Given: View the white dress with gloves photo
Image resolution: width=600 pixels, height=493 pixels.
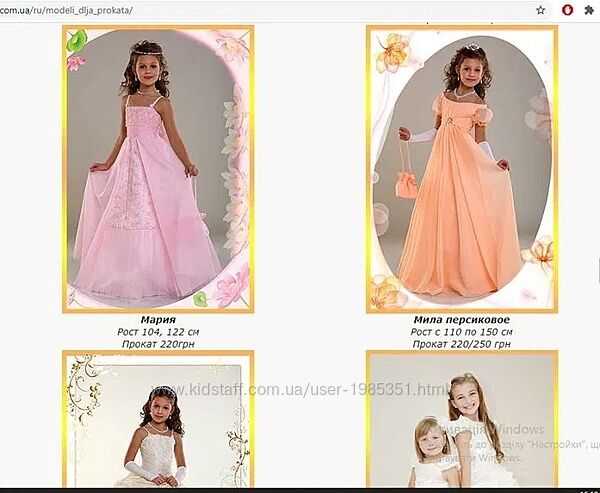Looking at the screenshot, I should click(158, 420).
